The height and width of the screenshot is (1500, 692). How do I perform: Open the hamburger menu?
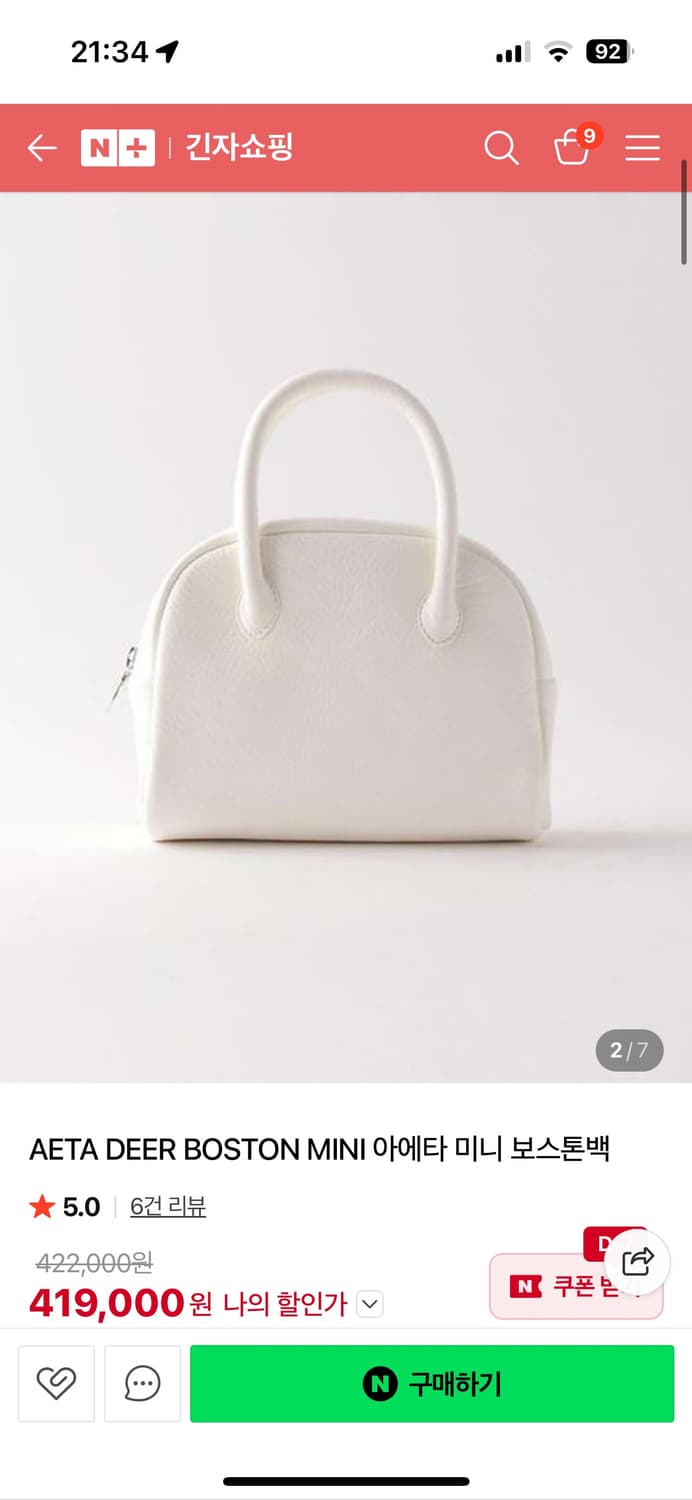pyautogui.click(x=642, y=149)
